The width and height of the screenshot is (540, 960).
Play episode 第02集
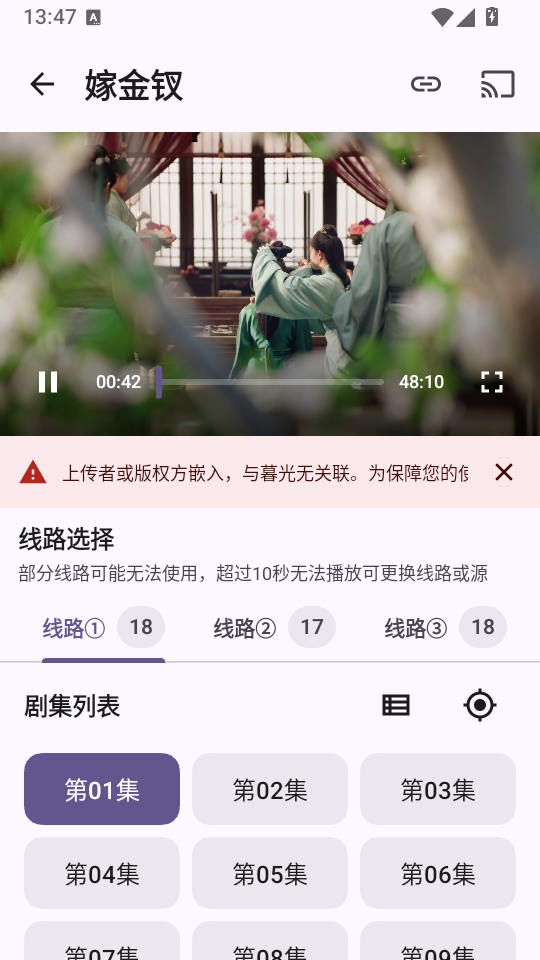[x=270, y=789]
